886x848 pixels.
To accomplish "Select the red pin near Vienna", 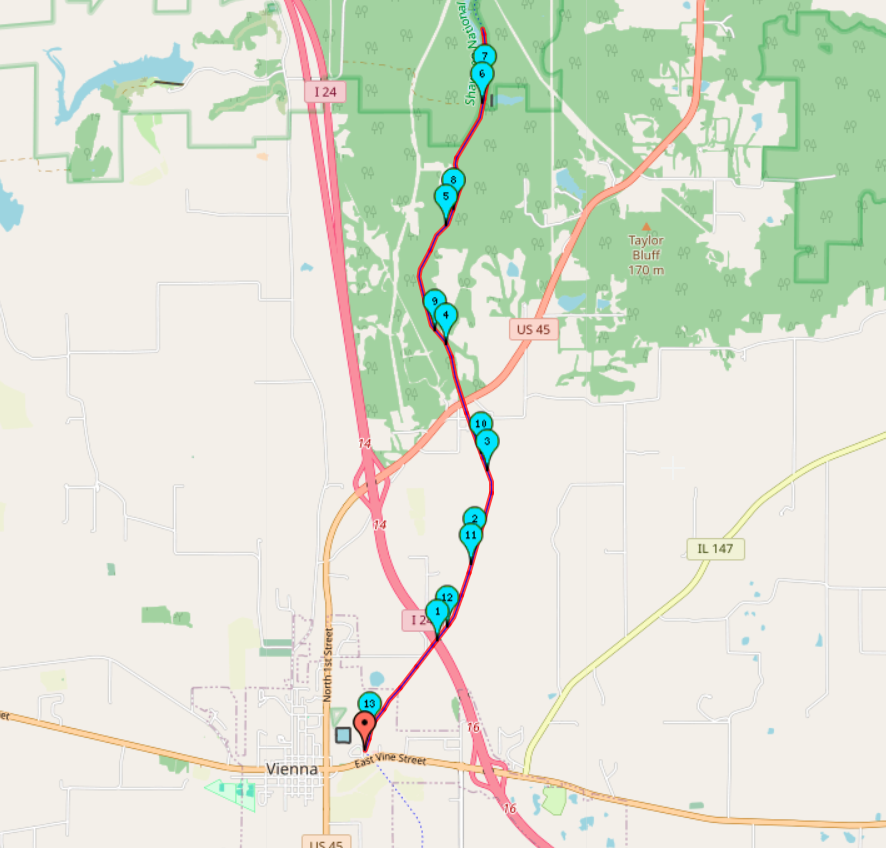I will (365, 728).
